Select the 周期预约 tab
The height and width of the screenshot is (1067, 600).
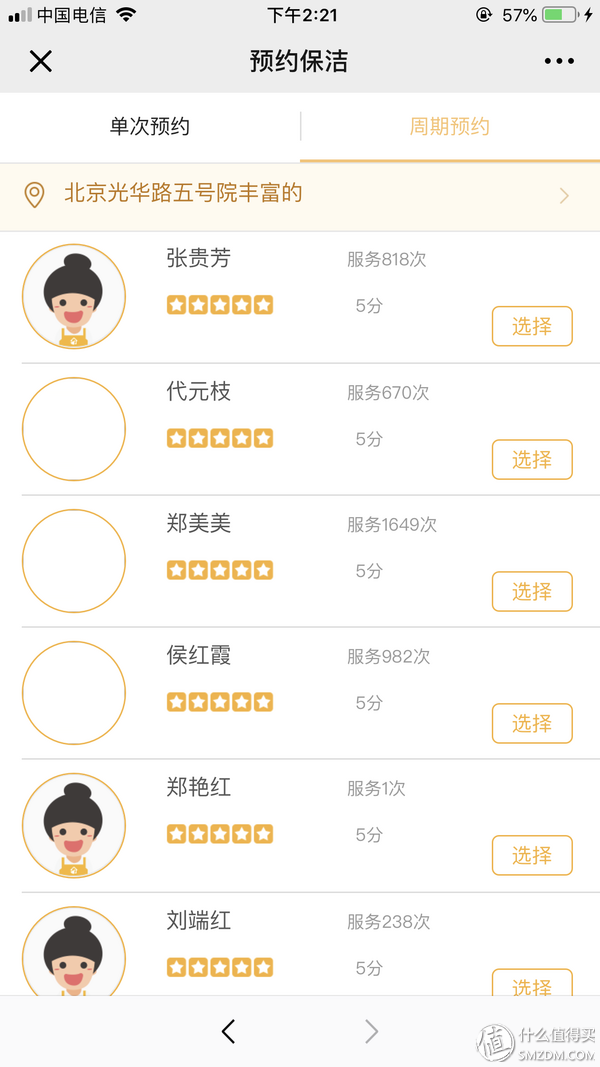click(449, 127)
